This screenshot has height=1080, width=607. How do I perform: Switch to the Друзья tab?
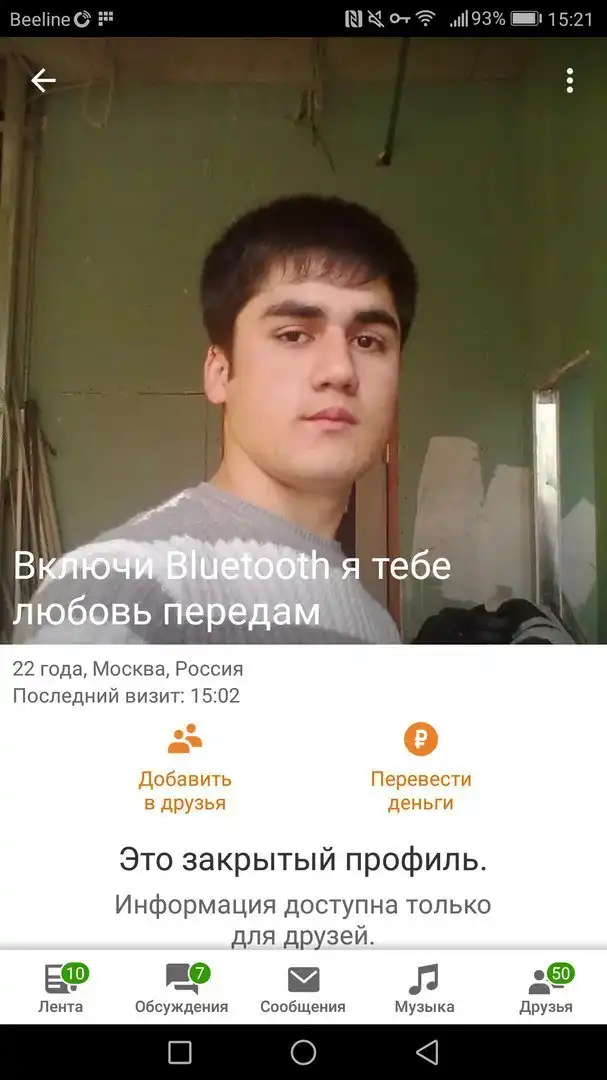click(x=546, y=988)
